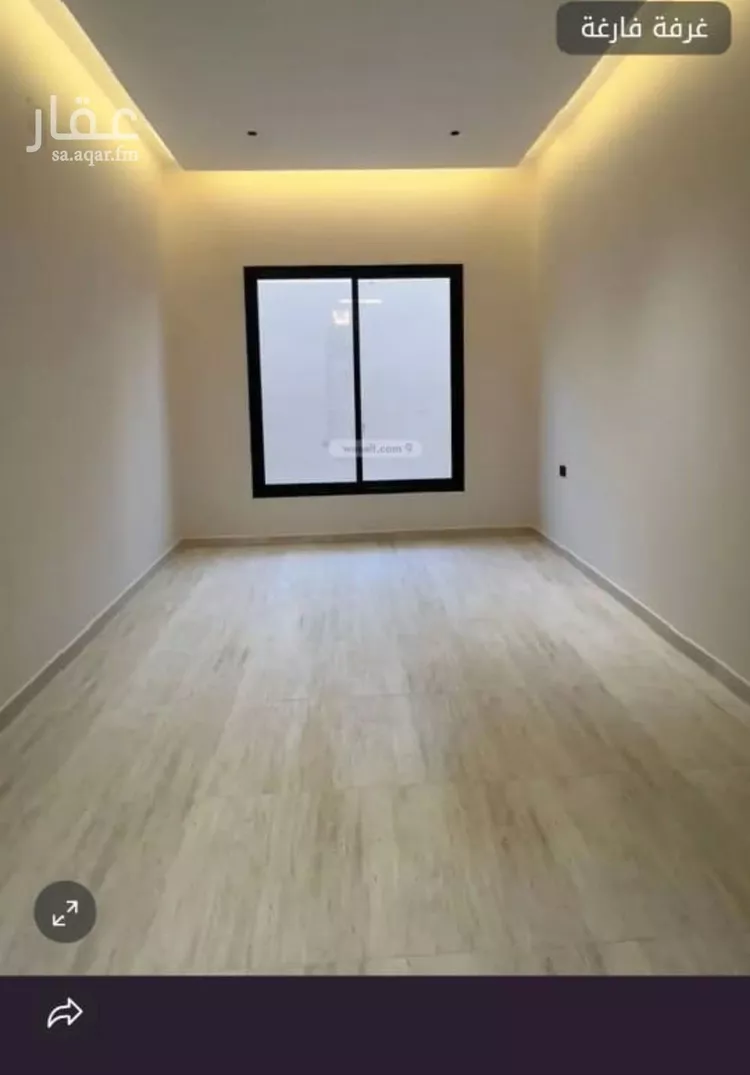Screen dimensions: 750x1075
Task: Expand the room photo to fullscreen
Action: (x=65, y=912)
